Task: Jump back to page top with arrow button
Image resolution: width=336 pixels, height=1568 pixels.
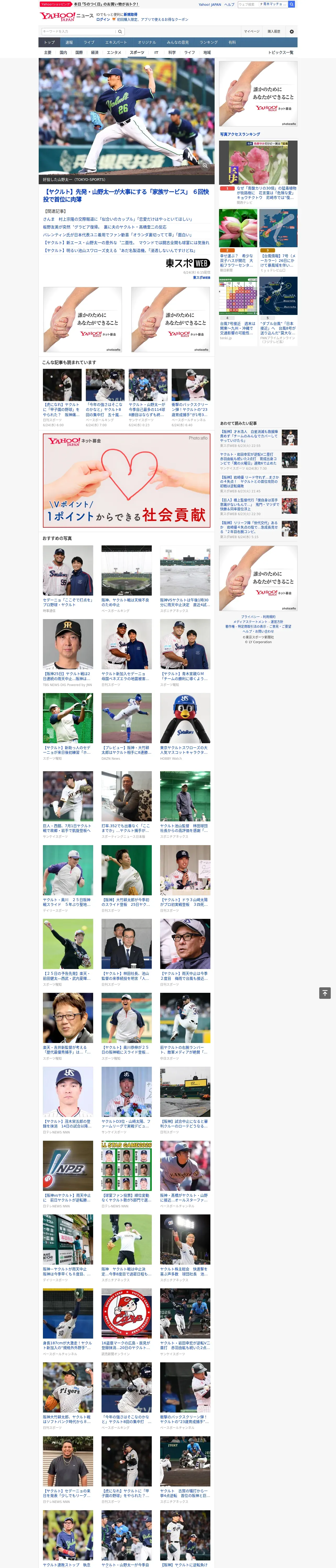Action: point(325,993)
